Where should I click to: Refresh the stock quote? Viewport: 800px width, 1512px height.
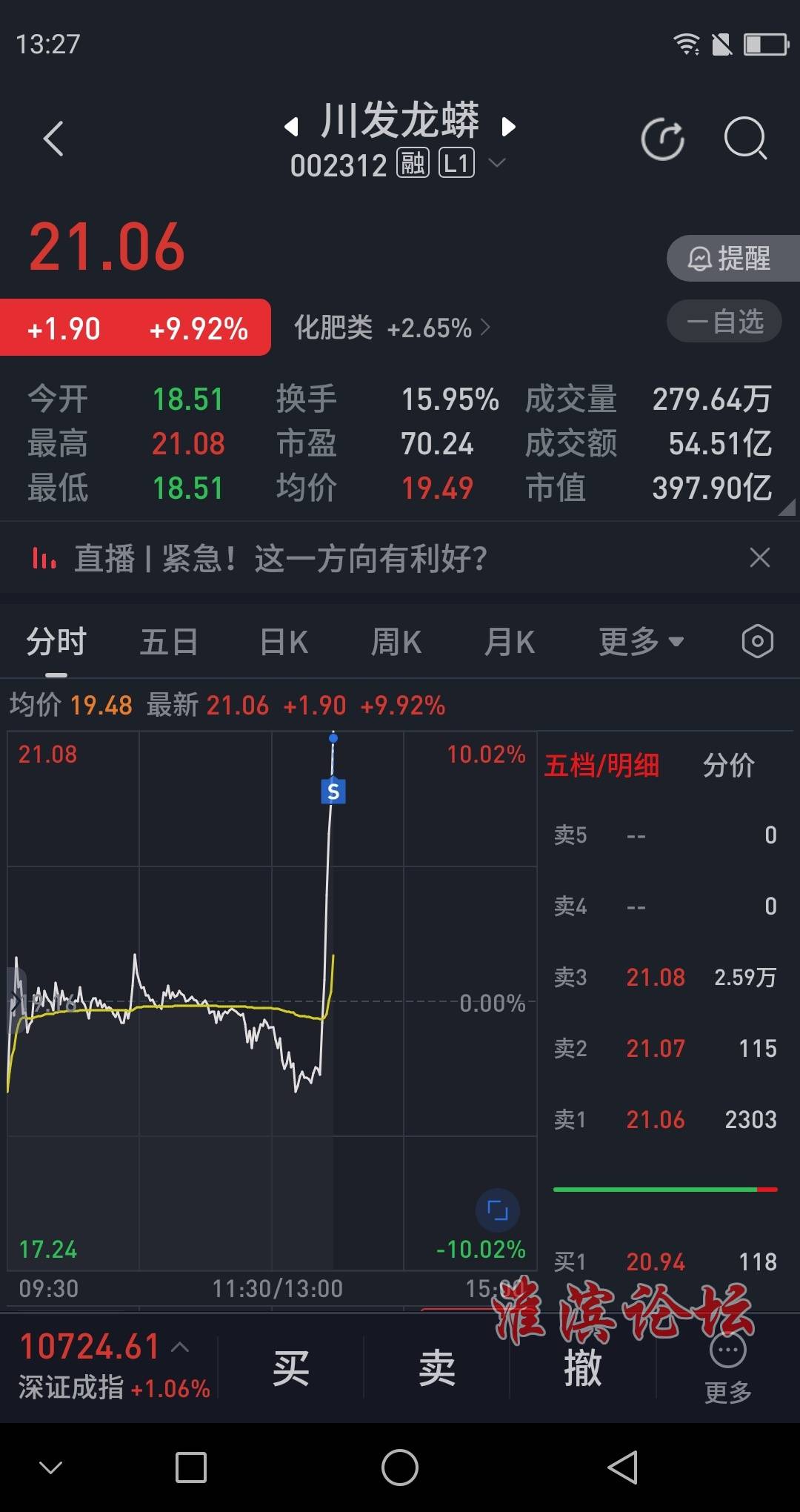662,139
